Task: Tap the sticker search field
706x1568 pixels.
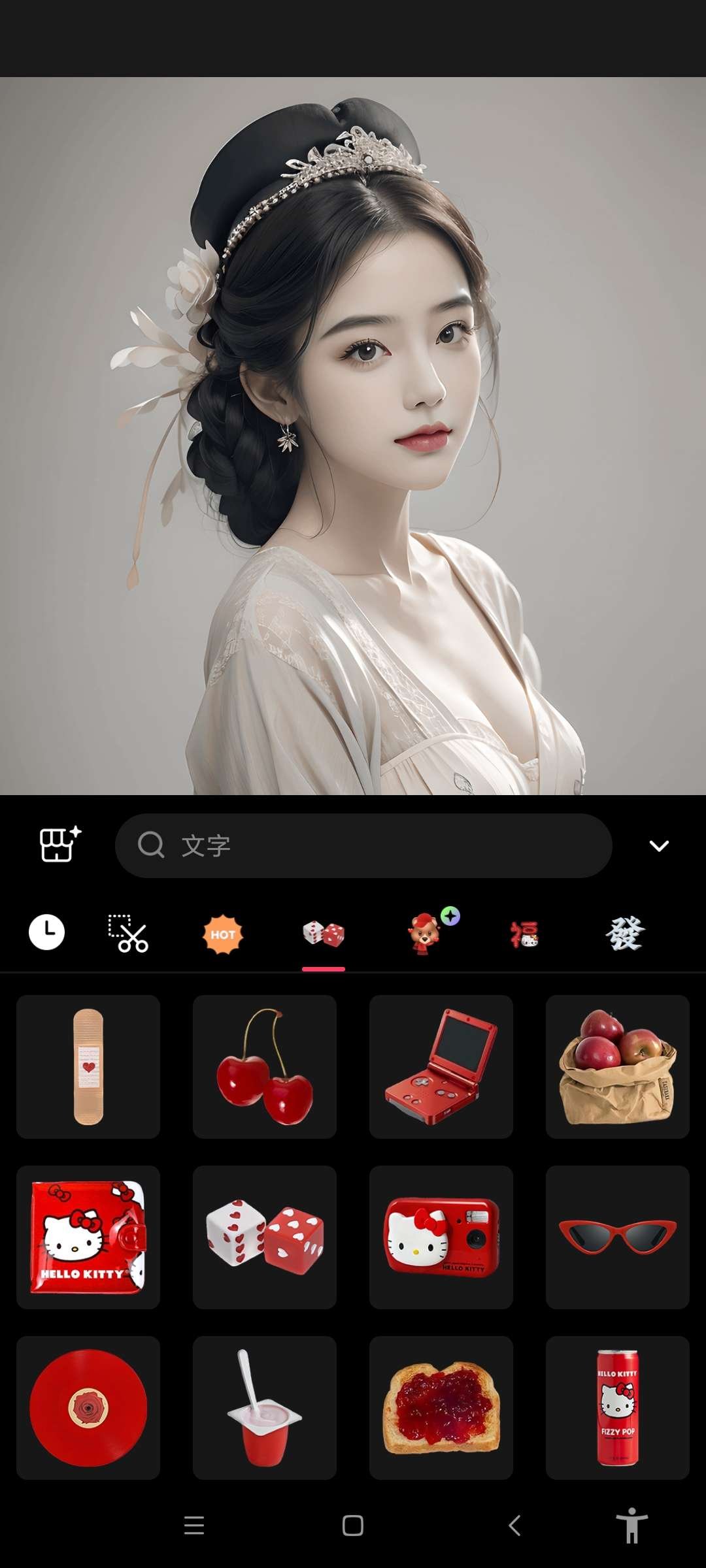Action: pos(363,845)
